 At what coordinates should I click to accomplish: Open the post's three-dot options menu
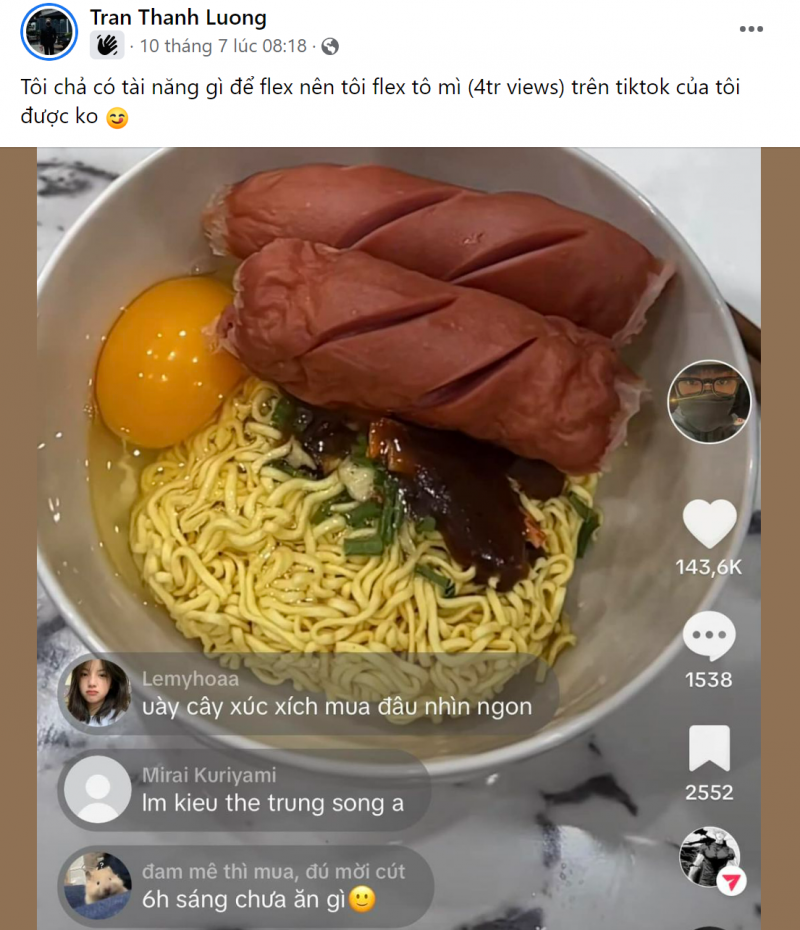pyautogui.click(x=751, y=29)
